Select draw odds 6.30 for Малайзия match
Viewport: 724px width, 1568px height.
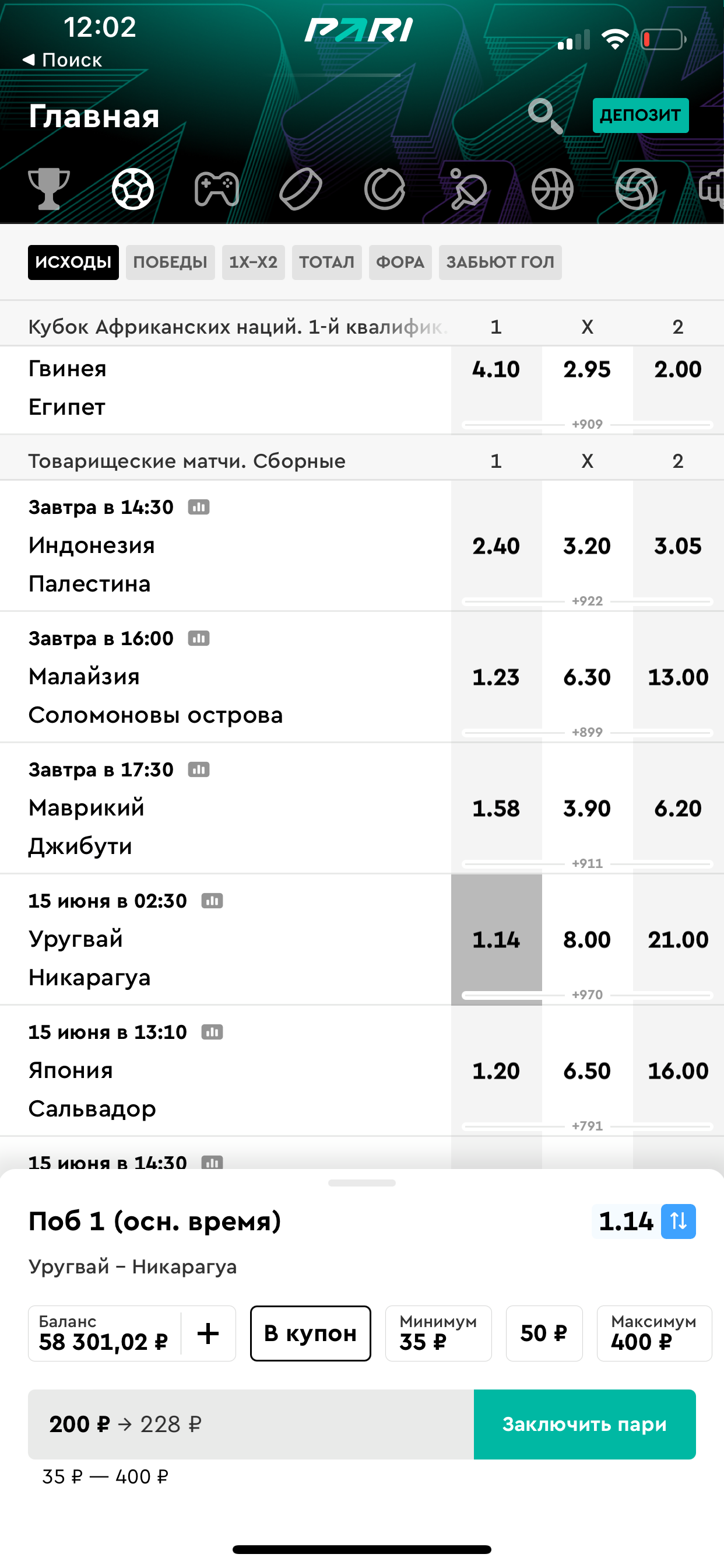point(586,677)
